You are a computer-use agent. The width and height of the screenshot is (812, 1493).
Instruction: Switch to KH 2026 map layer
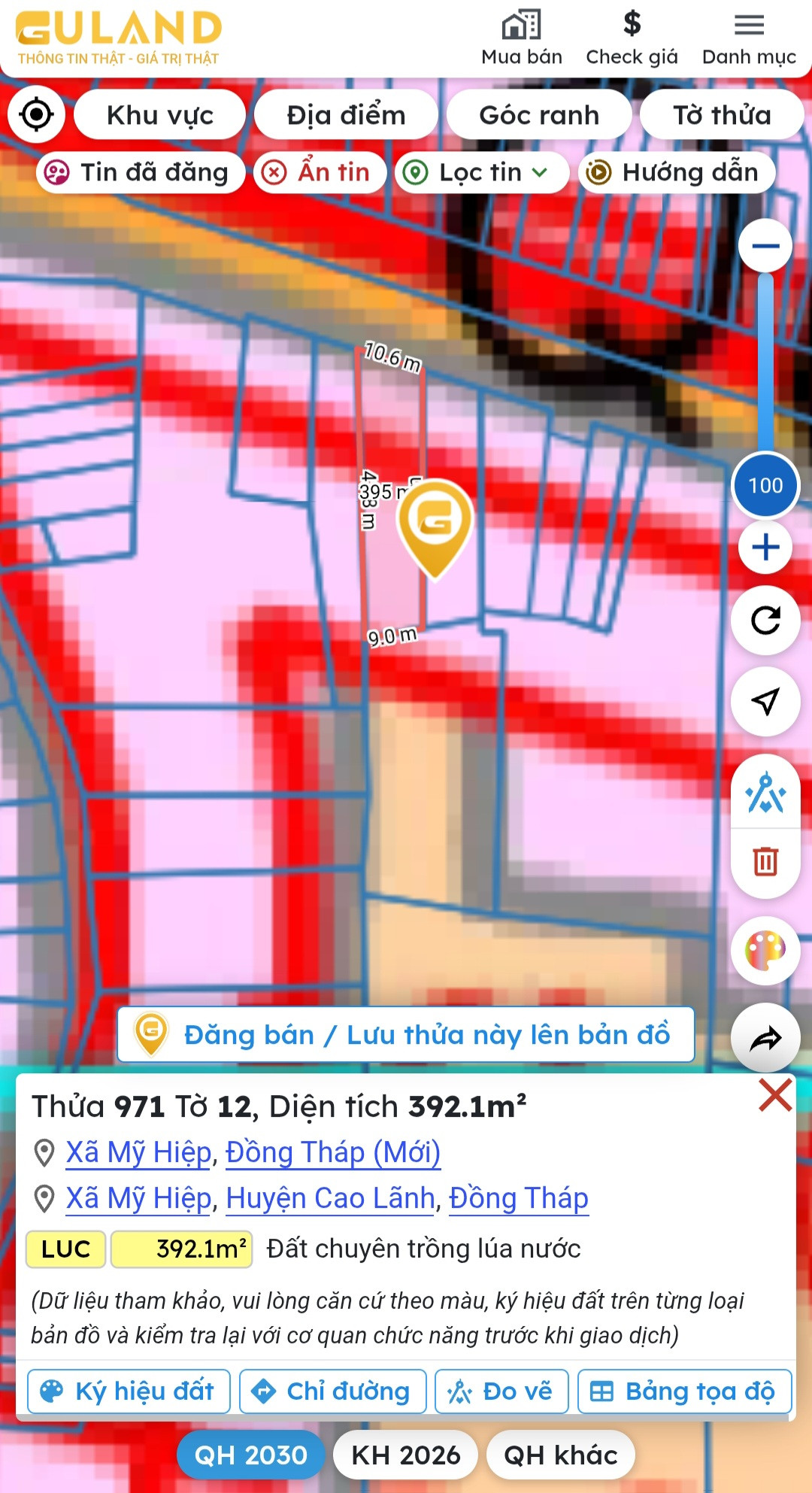tap(406, 1455)
